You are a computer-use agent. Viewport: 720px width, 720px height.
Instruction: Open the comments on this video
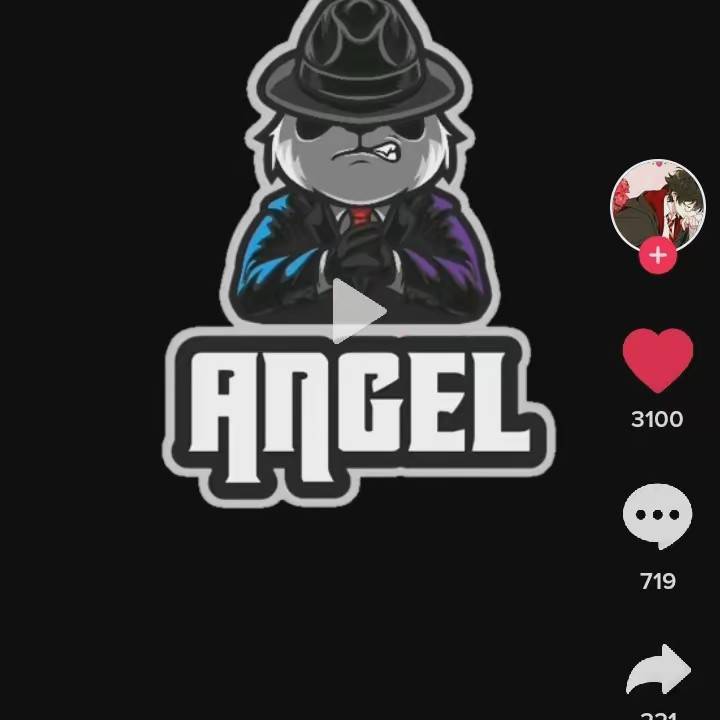[x=657, y=516]
